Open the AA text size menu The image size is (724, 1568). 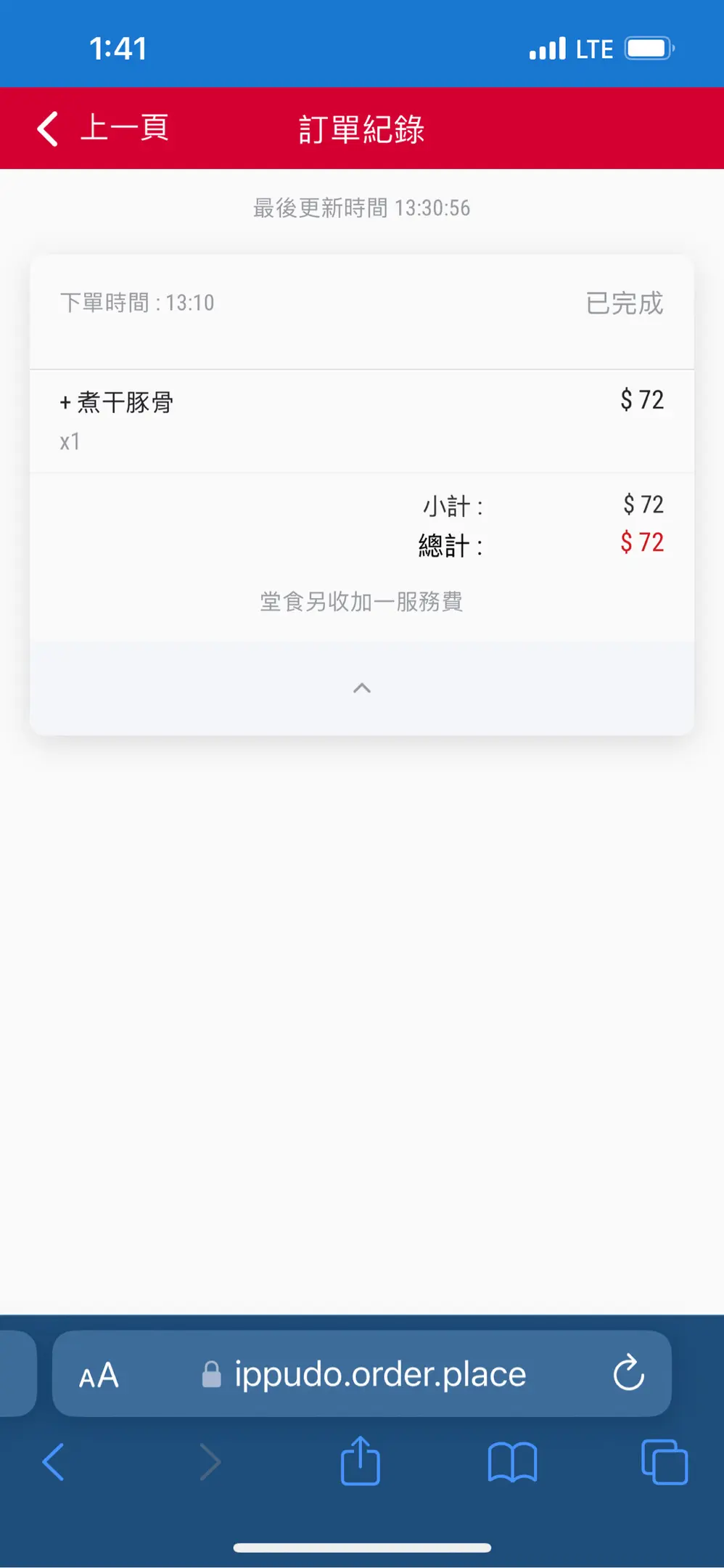pyautogui.click(x=99, y=1376)
